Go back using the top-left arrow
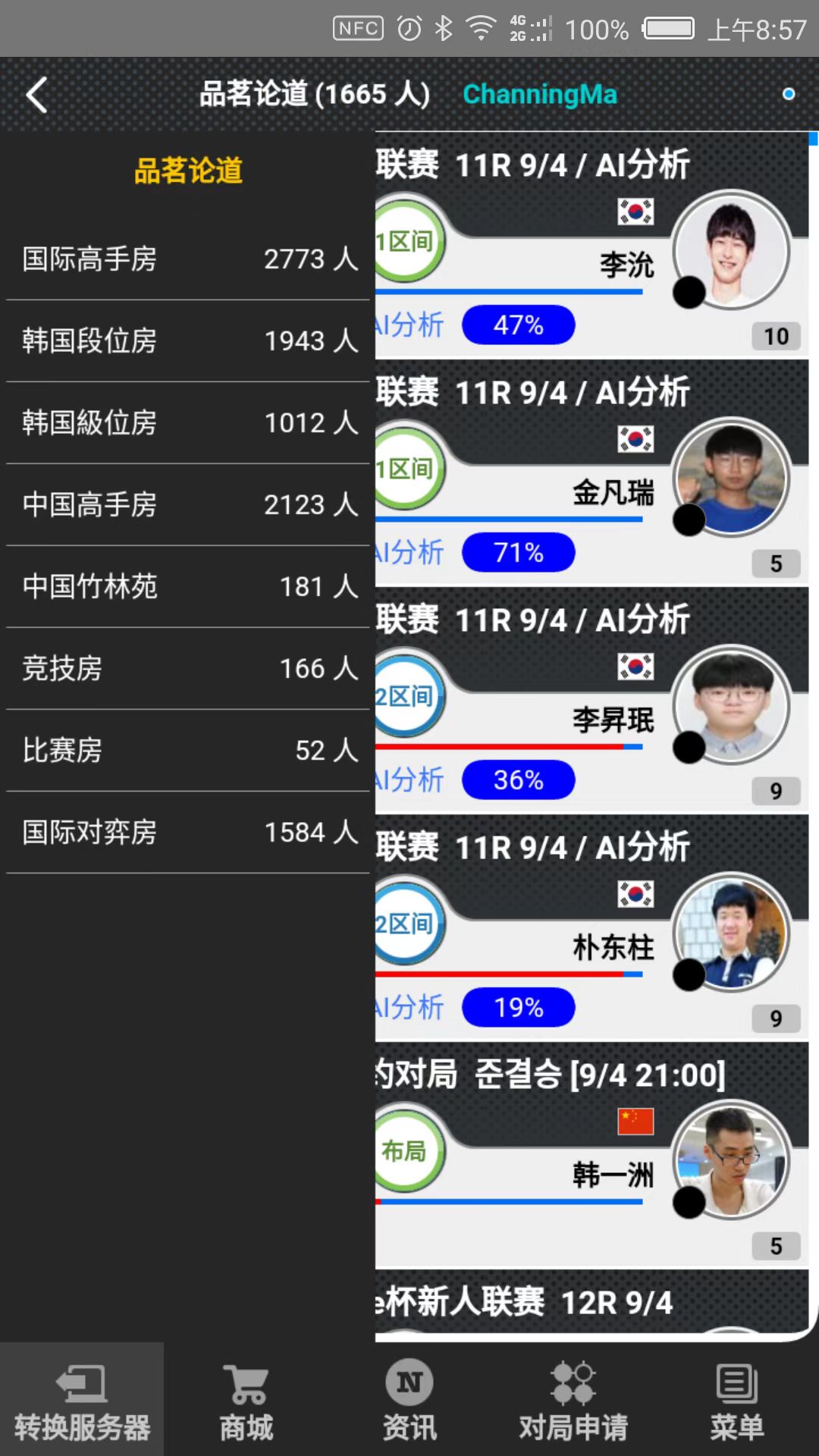 [x=36, y=95]
